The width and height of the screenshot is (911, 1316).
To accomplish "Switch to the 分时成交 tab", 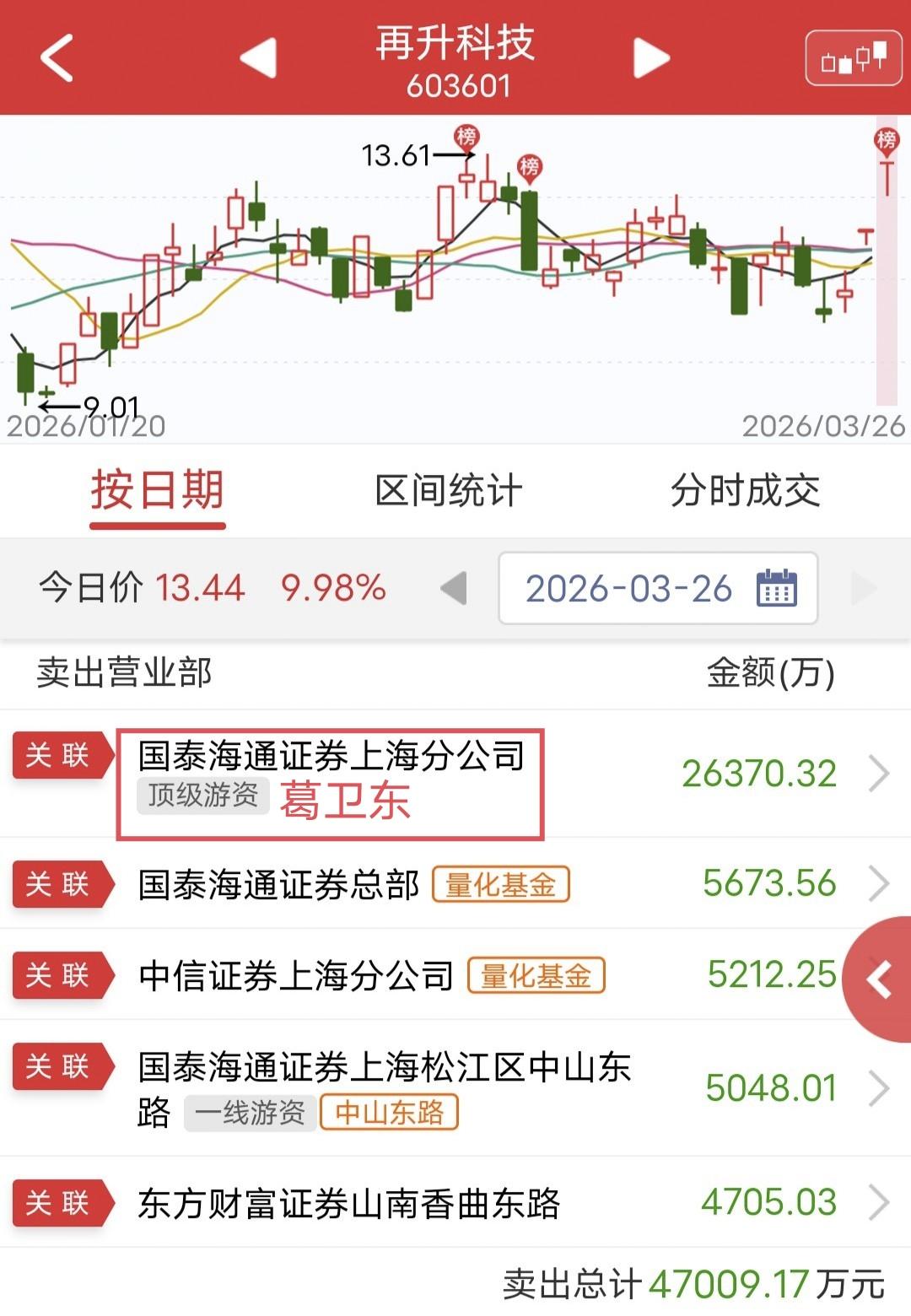I will 746,493.
